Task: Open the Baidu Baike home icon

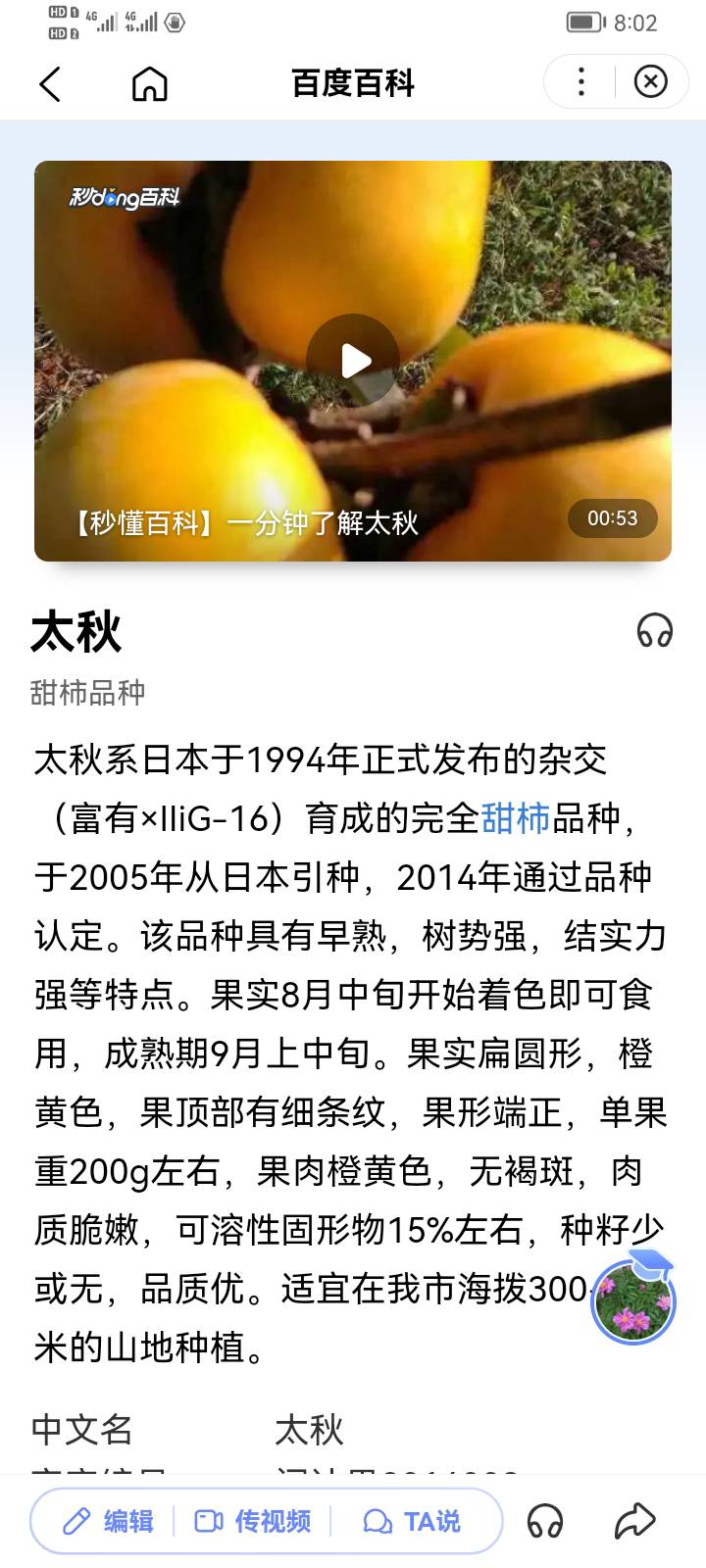Action: (149, 83)
